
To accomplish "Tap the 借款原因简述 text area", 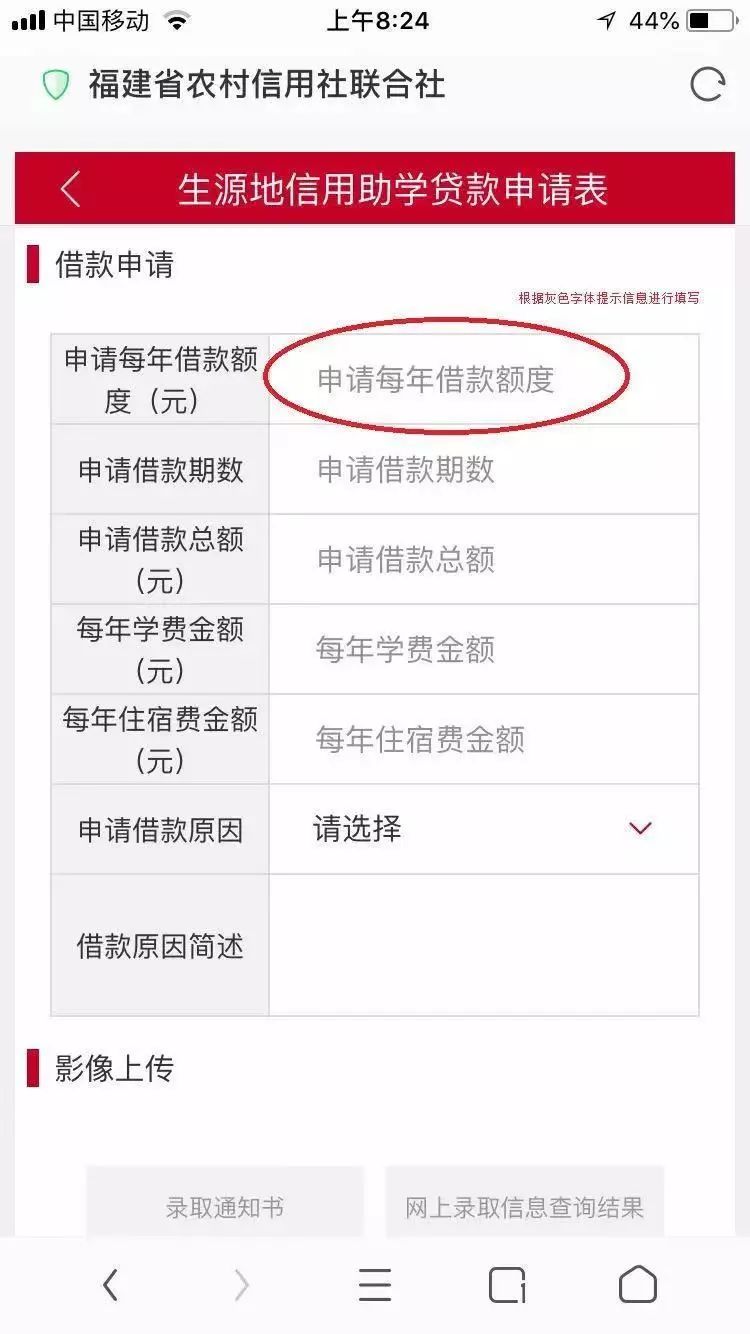I will 483,945.
